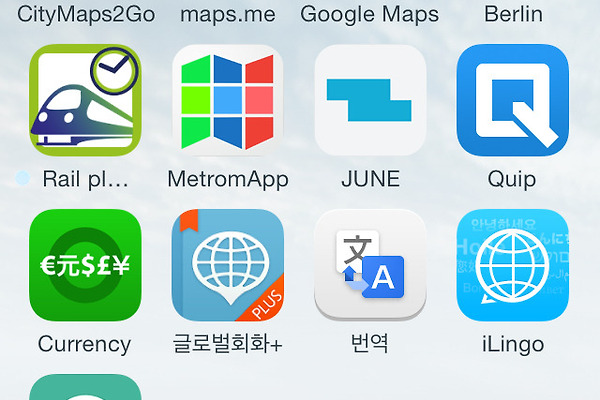This screenshot has width=600, height=400.
Task: Launch the MetromApp app
Action: pyautogui.click(x=228, y=100)
